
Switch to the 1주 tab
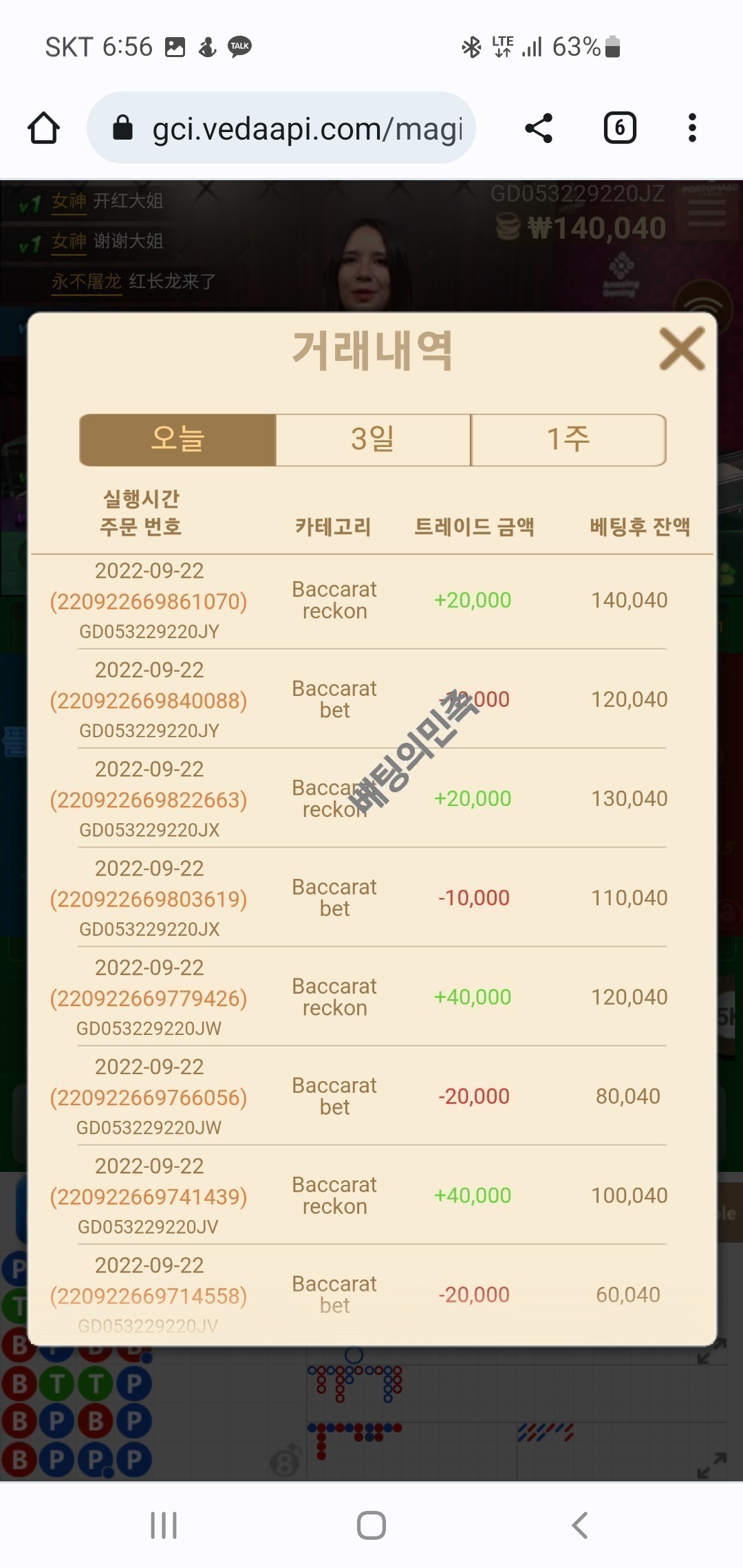[568, 439]
